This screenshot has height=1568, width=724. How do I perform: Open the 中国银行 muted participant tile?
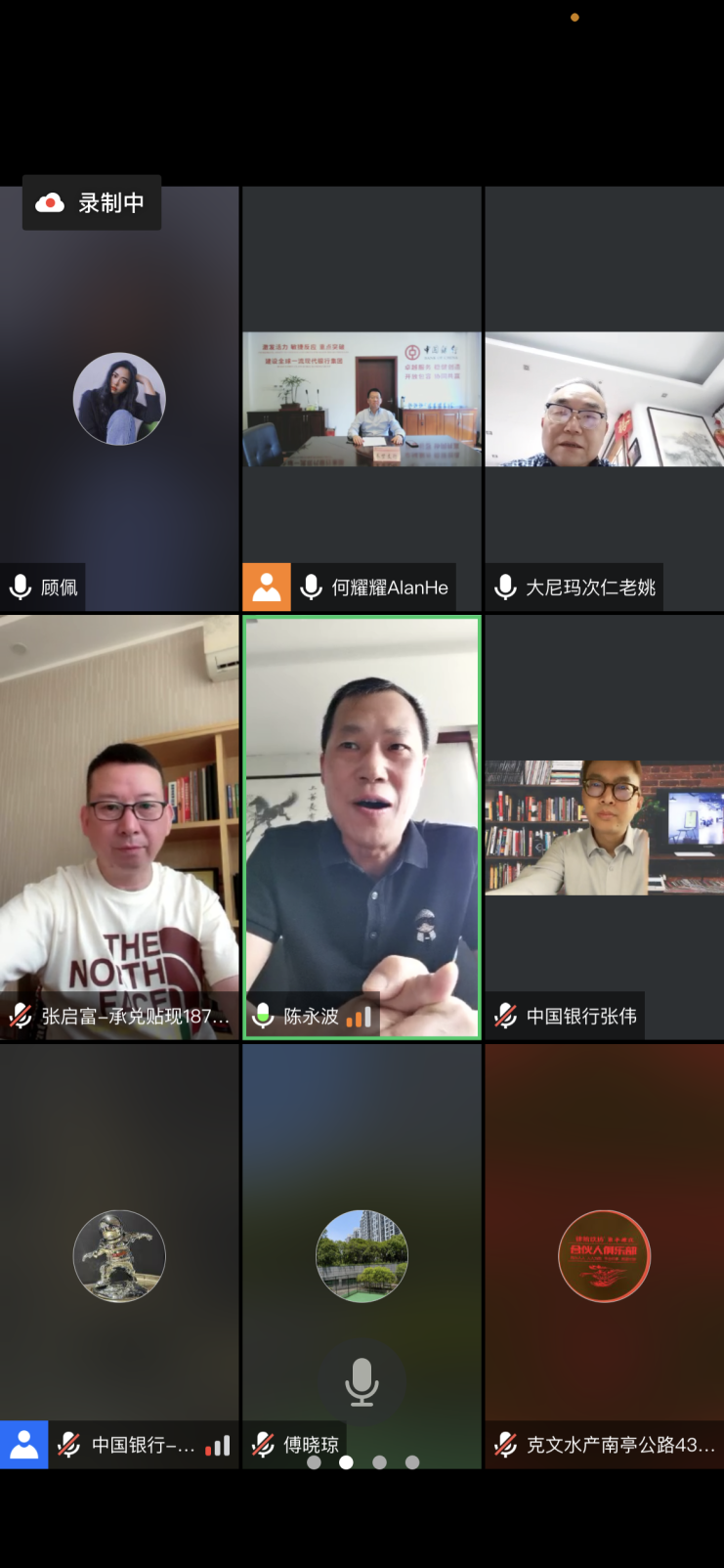(119, 1256)
